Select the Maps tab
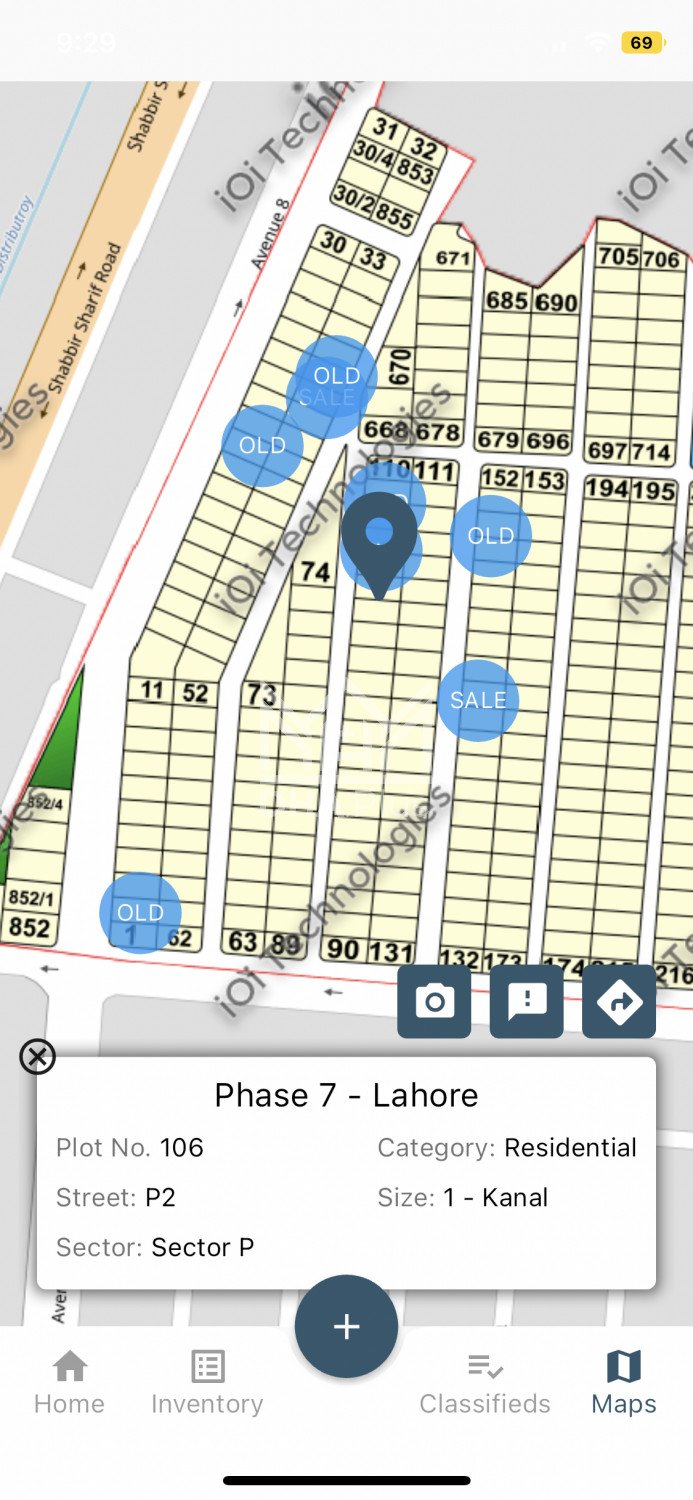Viewport: 693px width, 1500px height. coord(623,1382)
